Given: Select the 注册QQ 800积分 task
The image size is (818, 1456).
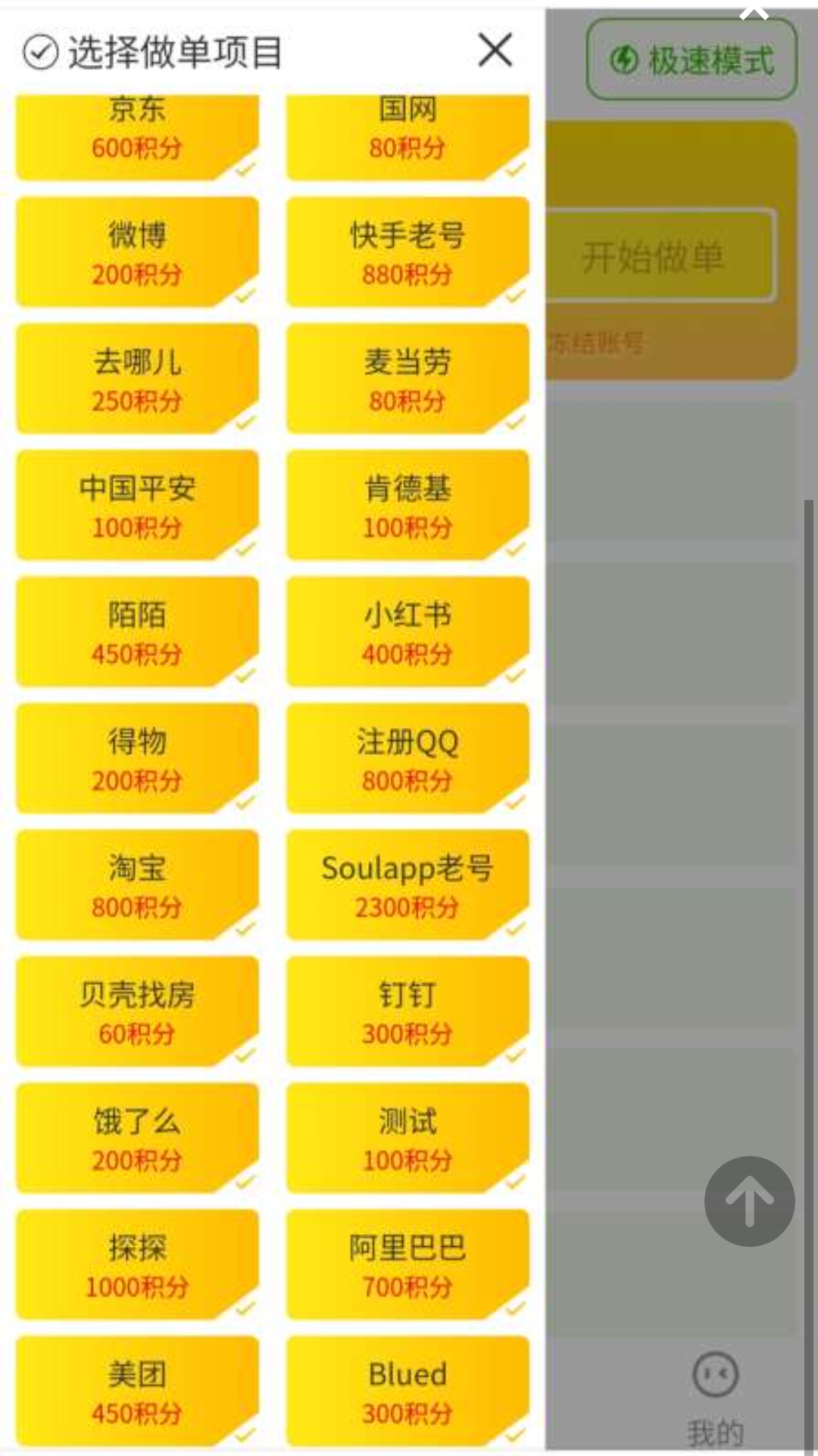Looking at the screenshot, I should (x=409, y=760).
